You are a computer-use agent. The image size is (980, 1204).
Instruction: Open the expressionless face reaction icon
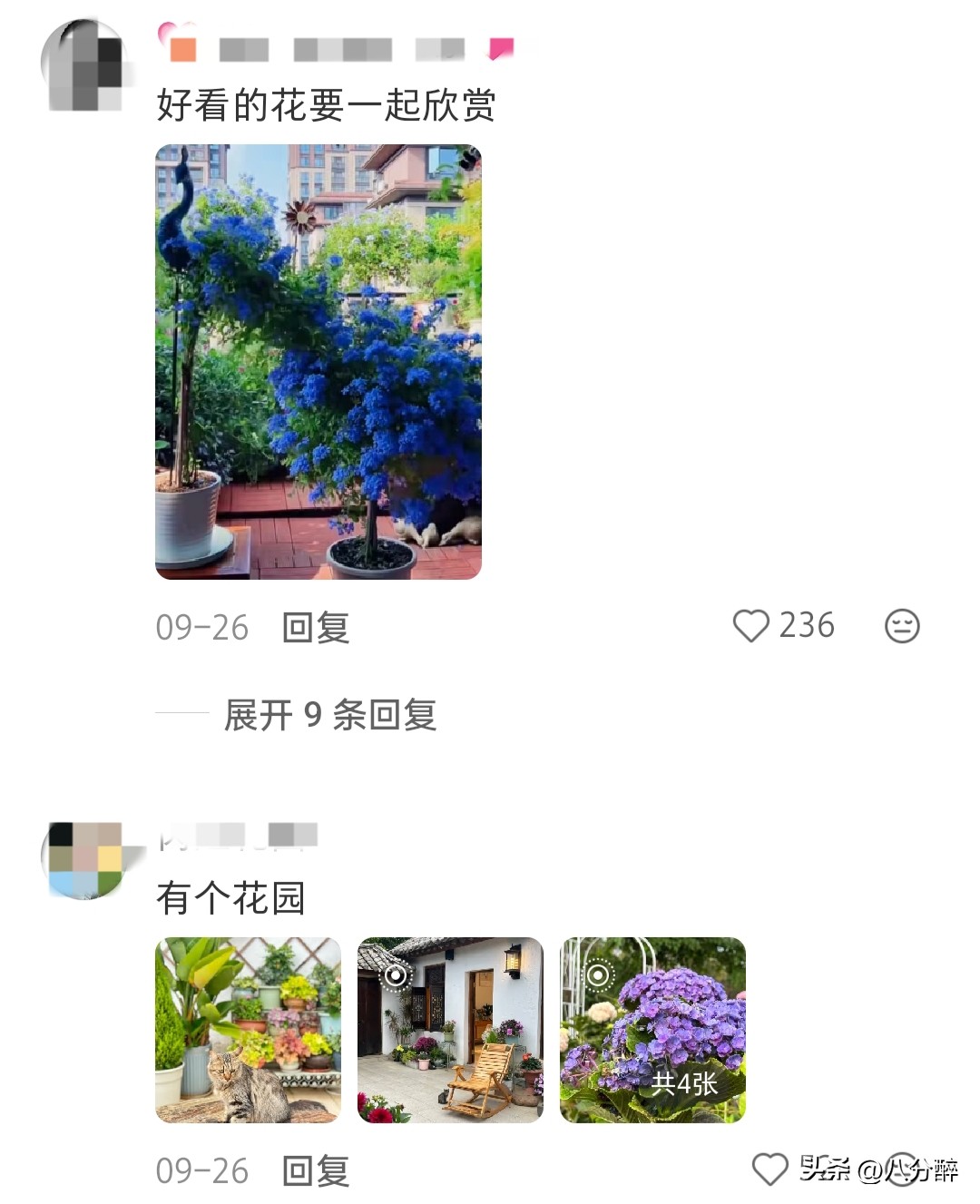pos(902,624)
